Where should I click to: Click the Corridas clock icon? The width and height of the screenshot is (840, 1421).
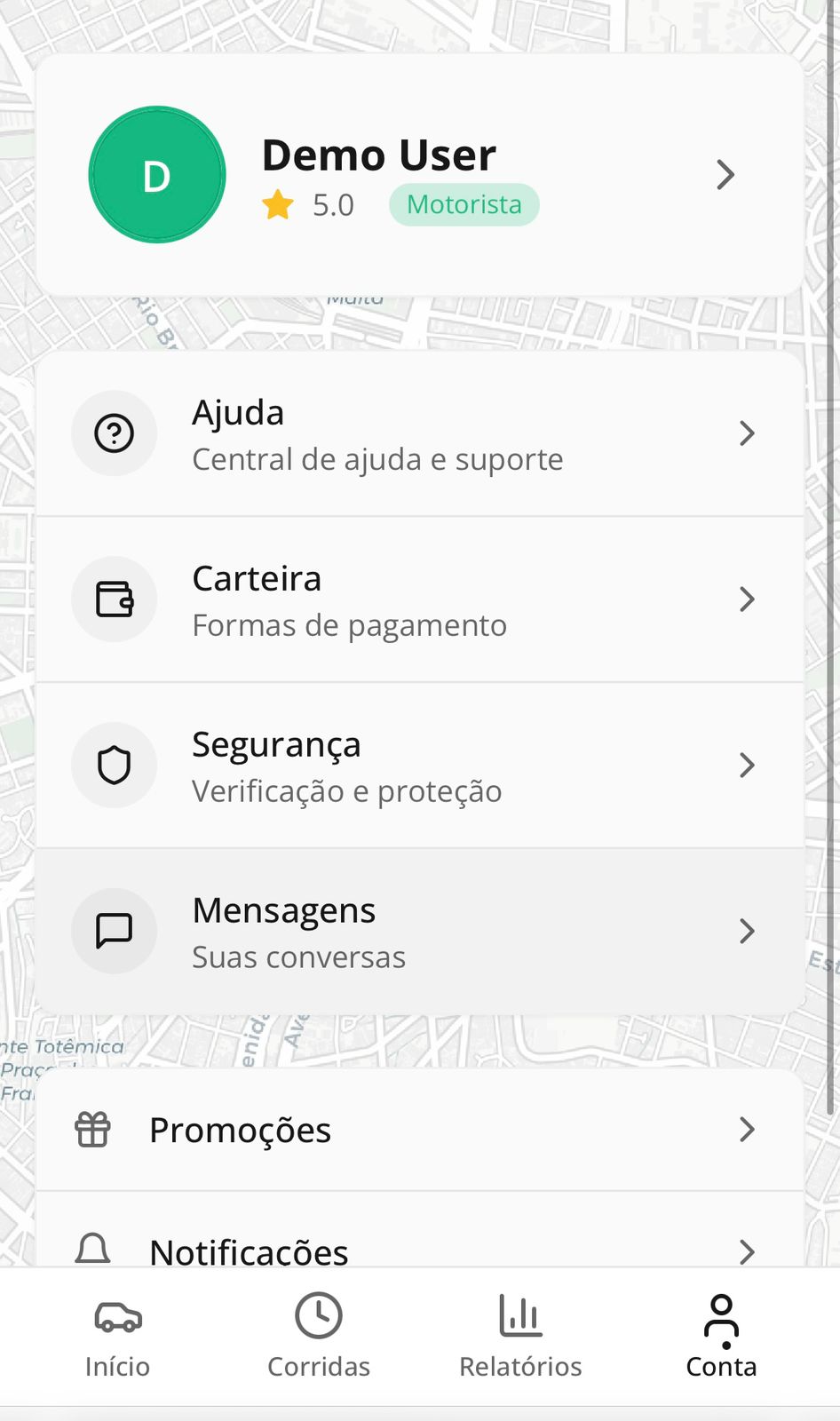pos(318,1315)
